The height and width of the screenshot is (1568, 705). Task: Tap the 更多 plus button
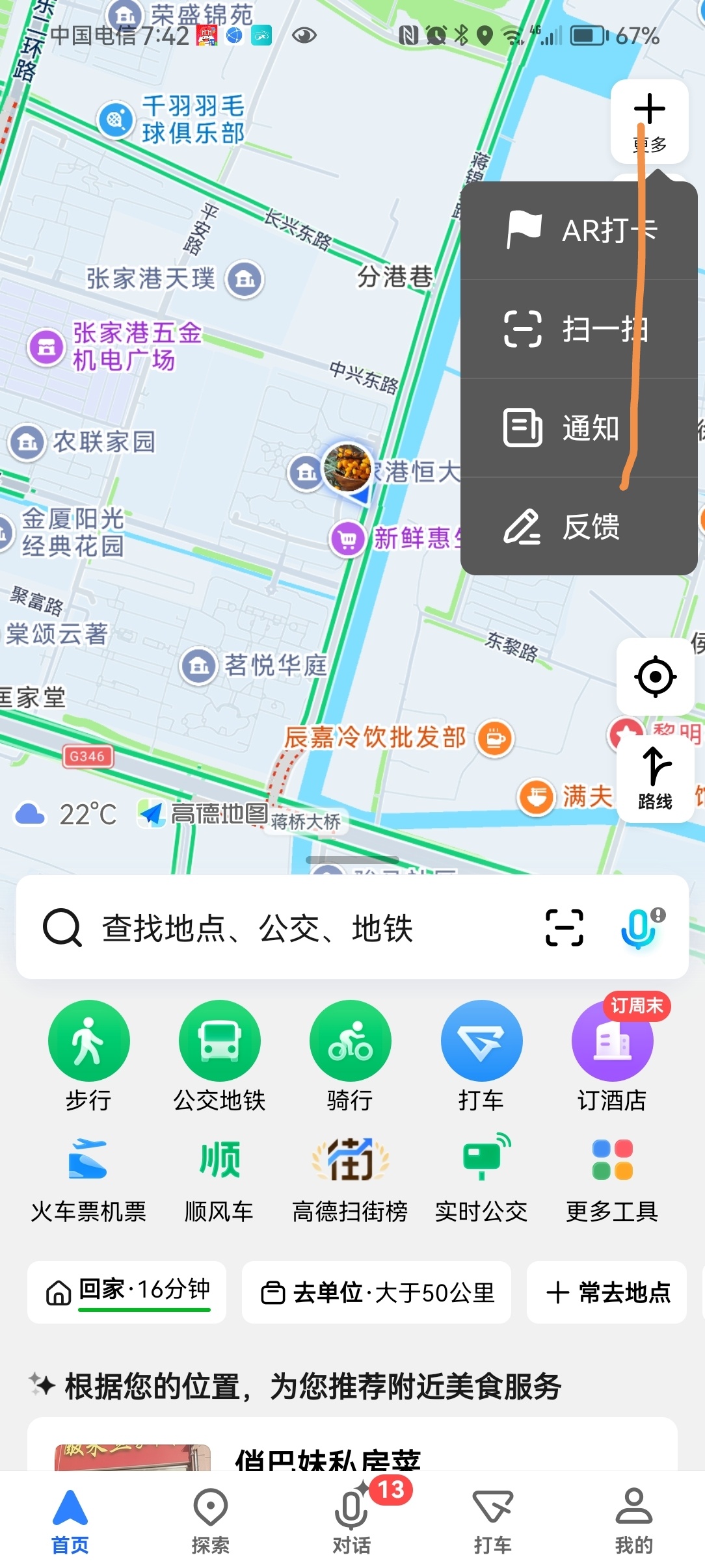[649, 121]
